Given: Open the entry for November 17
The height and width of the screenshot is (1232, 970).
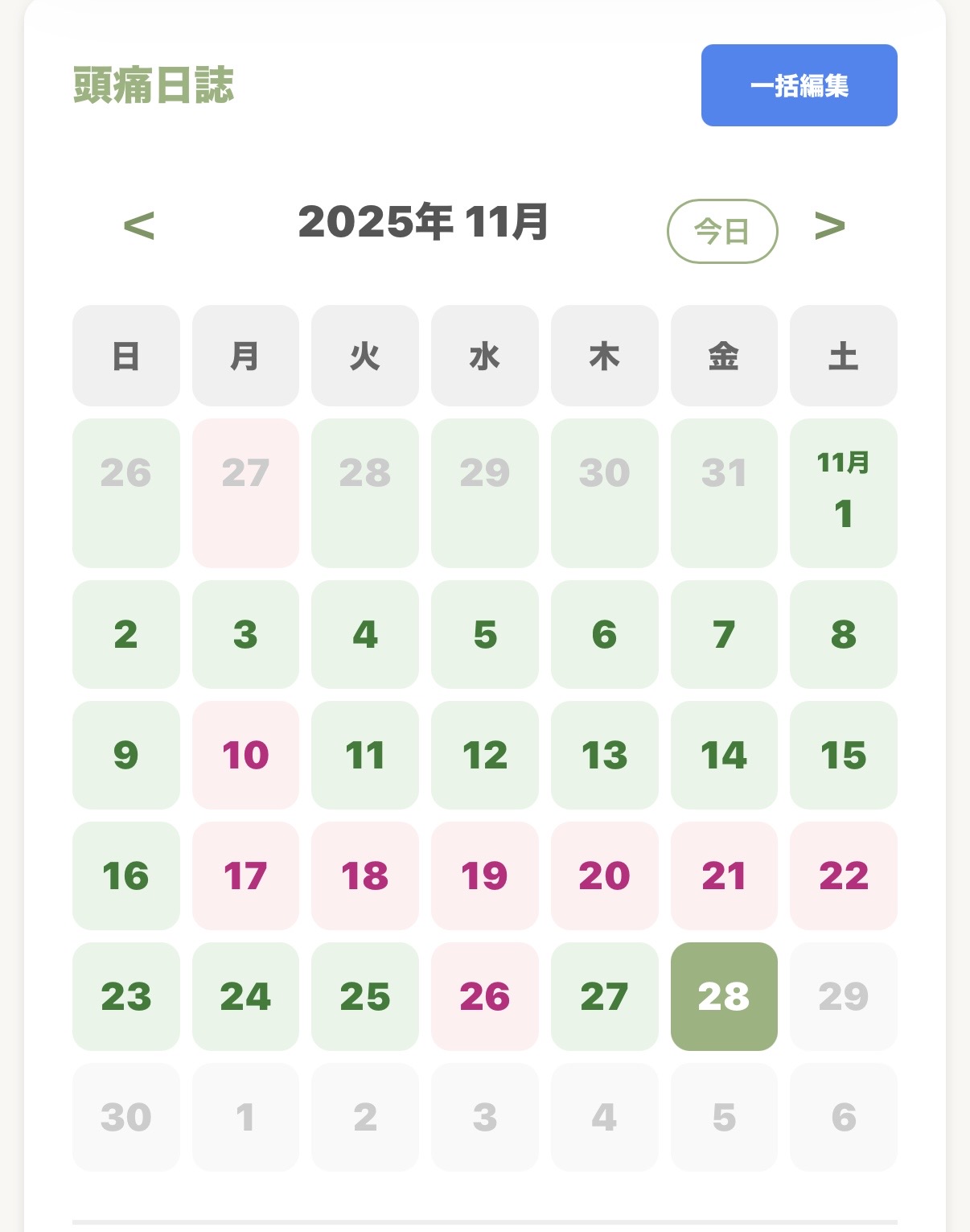Looking at the screenshot, I should point(245,876).
